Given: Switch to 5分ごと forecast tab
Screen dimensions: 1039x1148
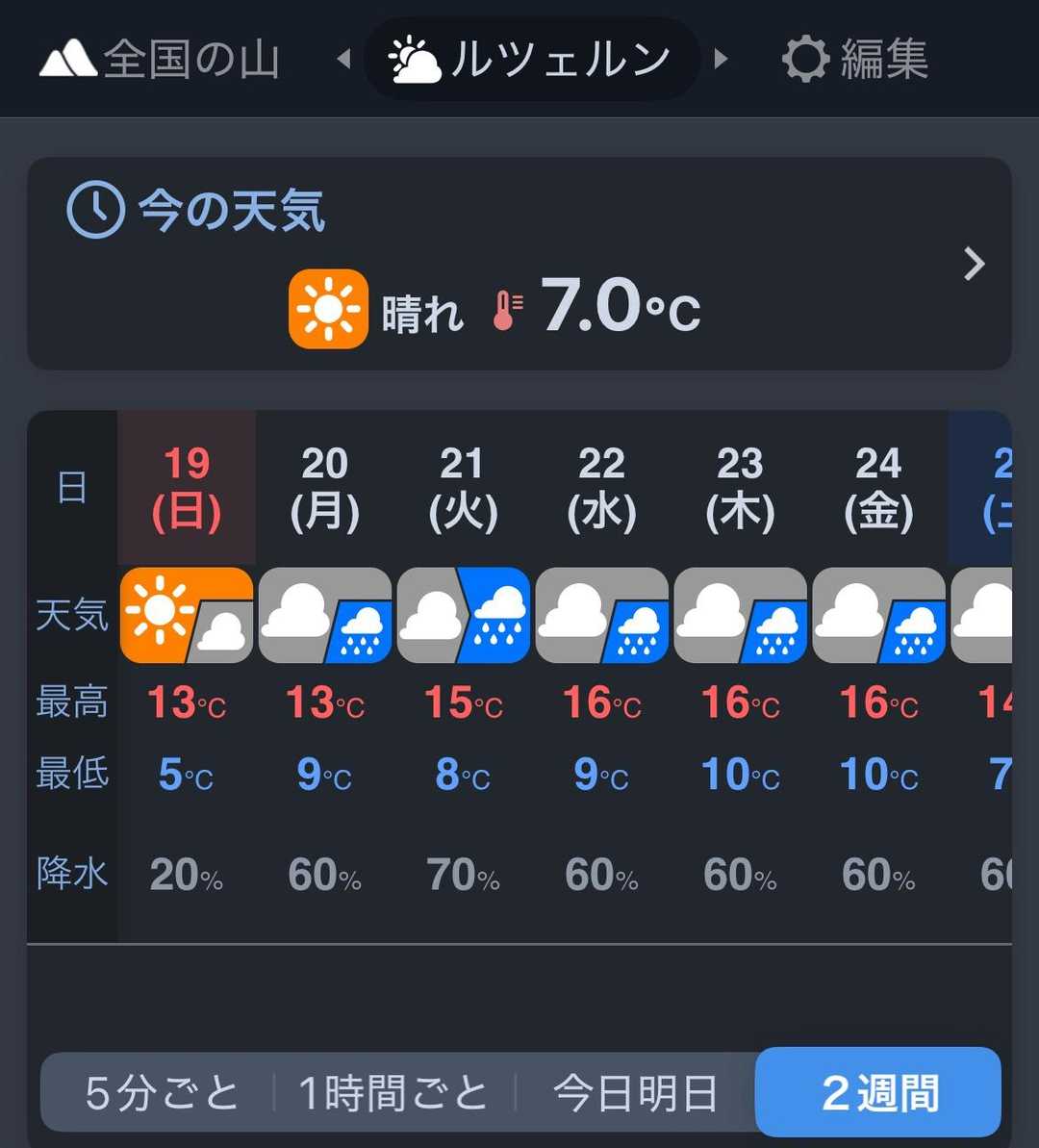Looking at the screenshot, I should [x=162, y=1093].
